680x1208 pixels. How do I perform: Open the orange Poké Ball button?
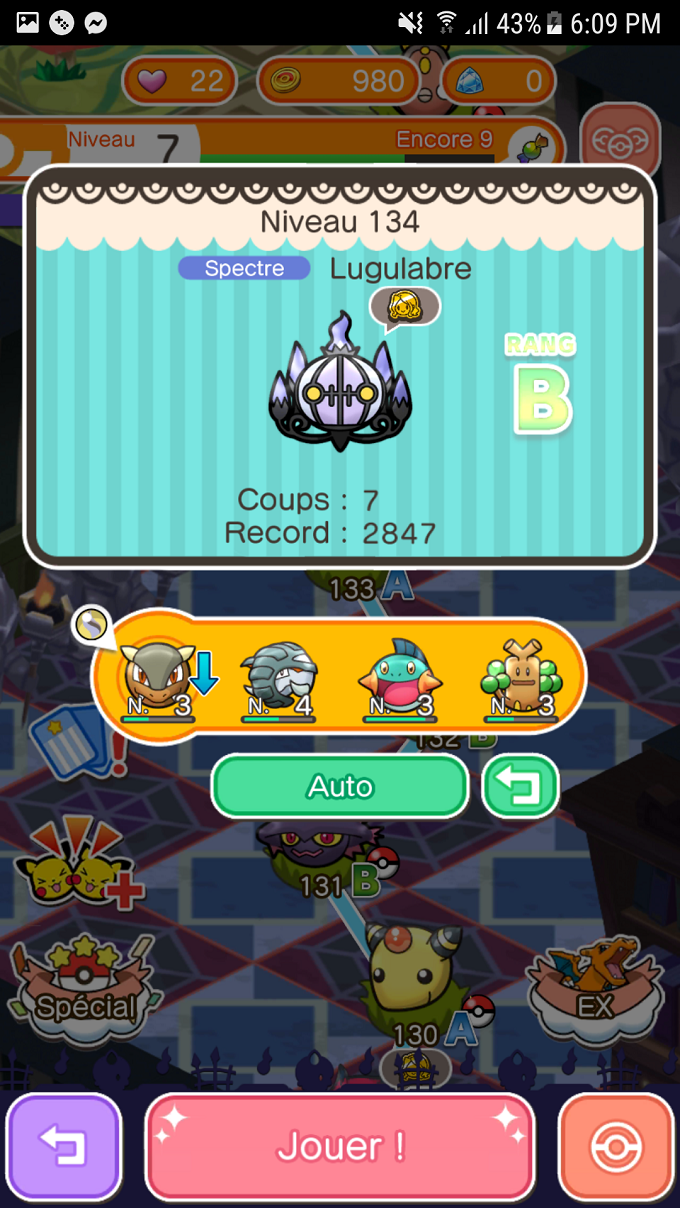coord(616,1146)
